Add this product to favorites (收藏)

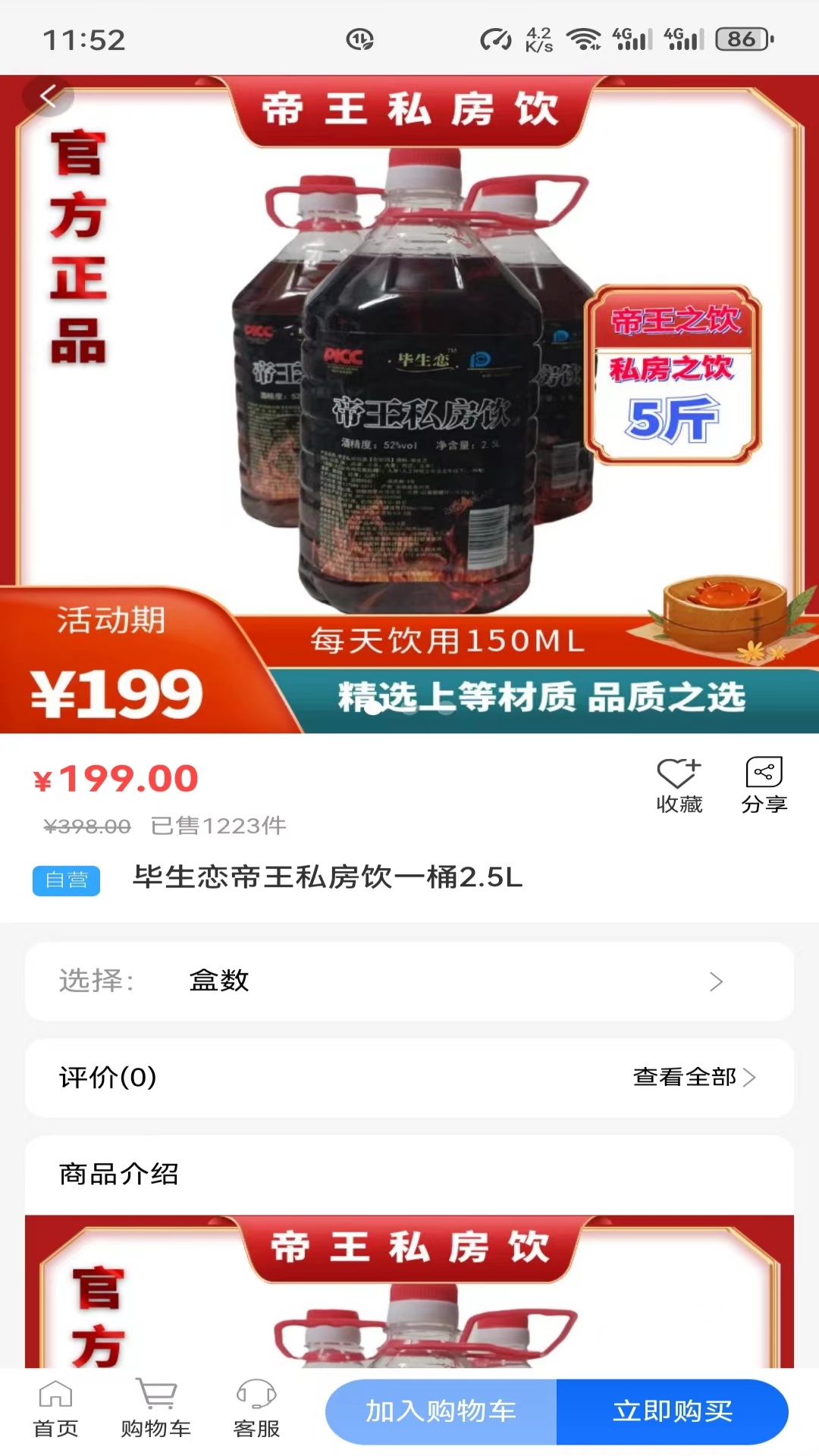point(679,785)
